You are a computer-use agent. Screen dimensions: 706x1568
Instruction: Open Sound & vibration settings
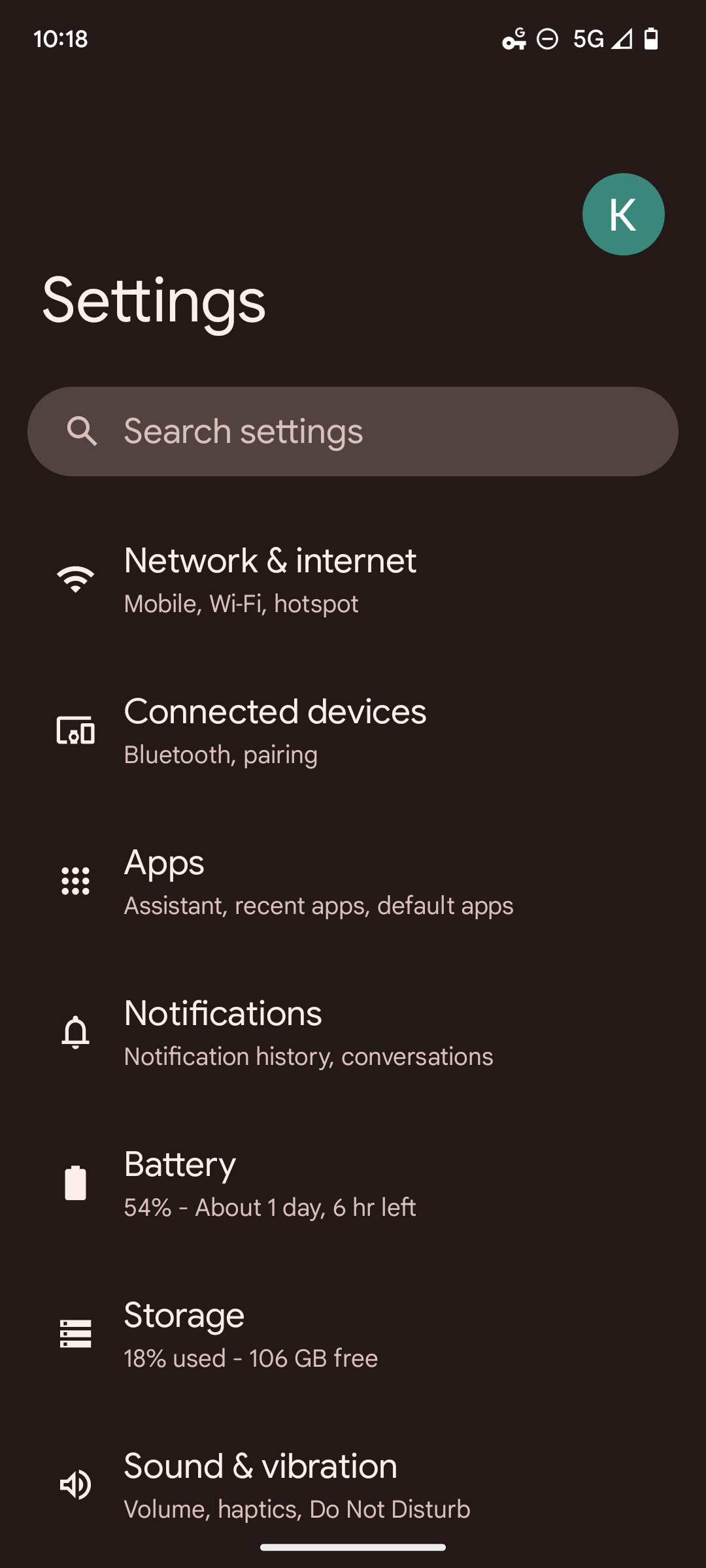[x=296, y=1484]
